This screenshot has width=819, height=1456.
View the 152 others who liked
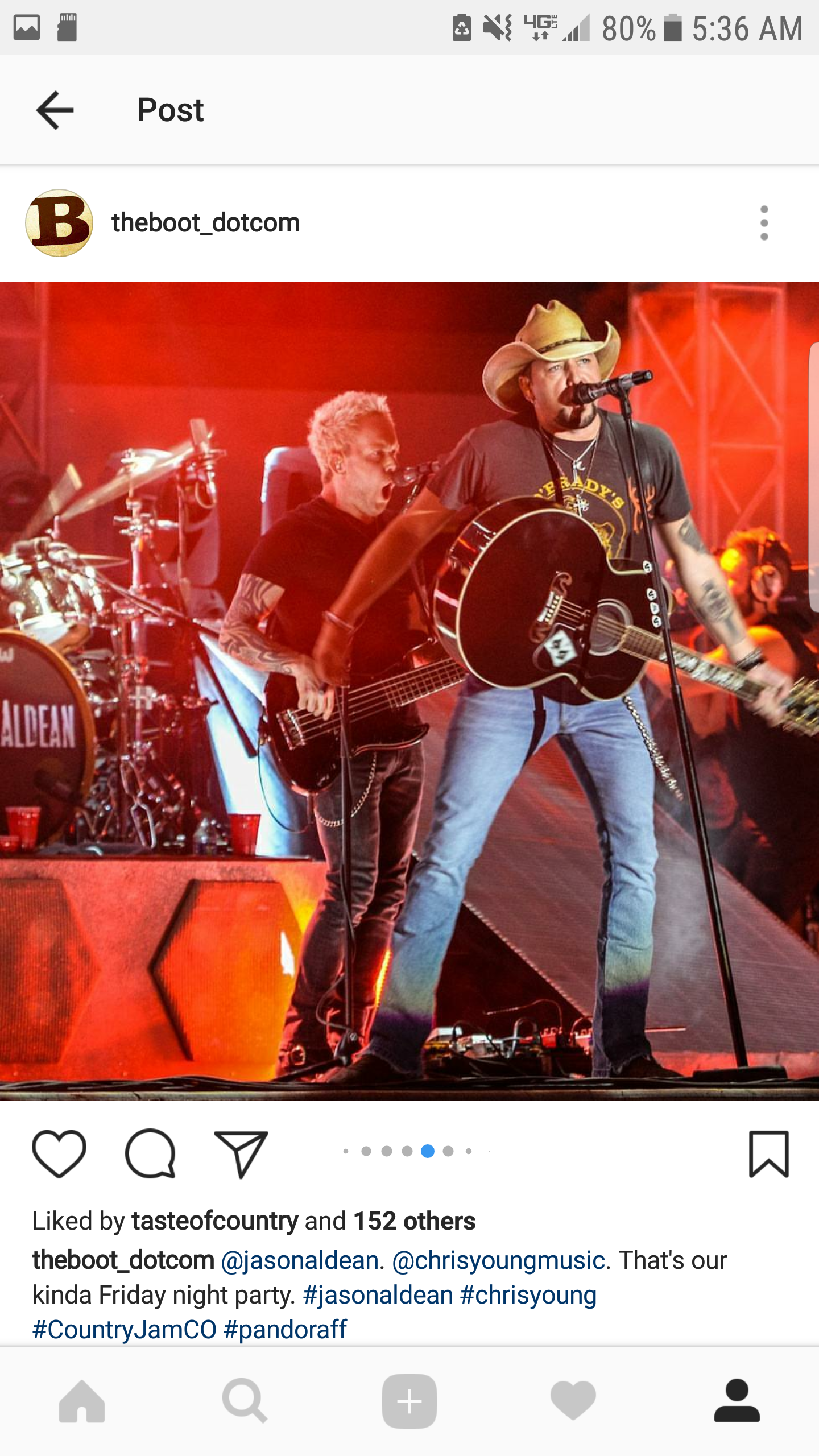pyautogui.click(x=414, y=1221)
